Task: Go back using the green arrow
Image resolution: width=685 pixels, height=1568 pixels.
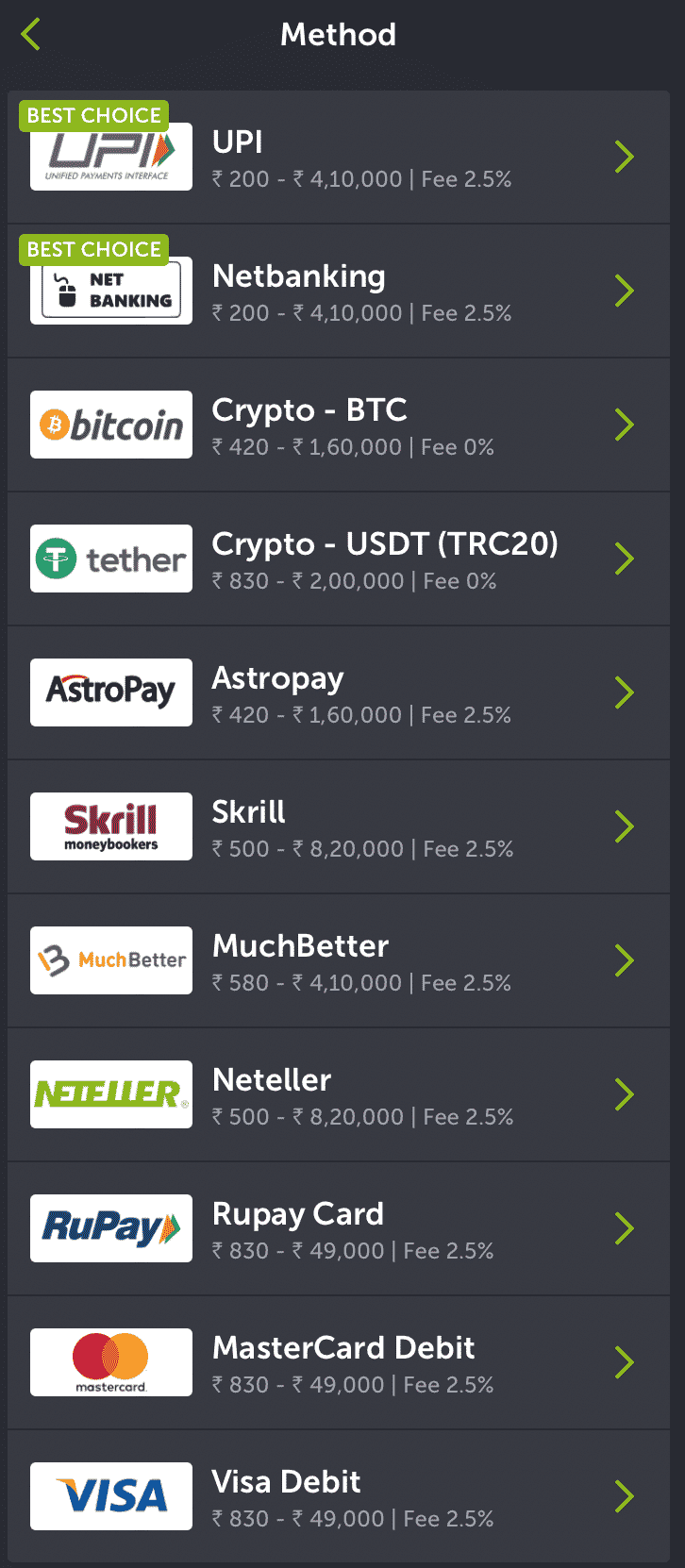Action: pos(31,35)
